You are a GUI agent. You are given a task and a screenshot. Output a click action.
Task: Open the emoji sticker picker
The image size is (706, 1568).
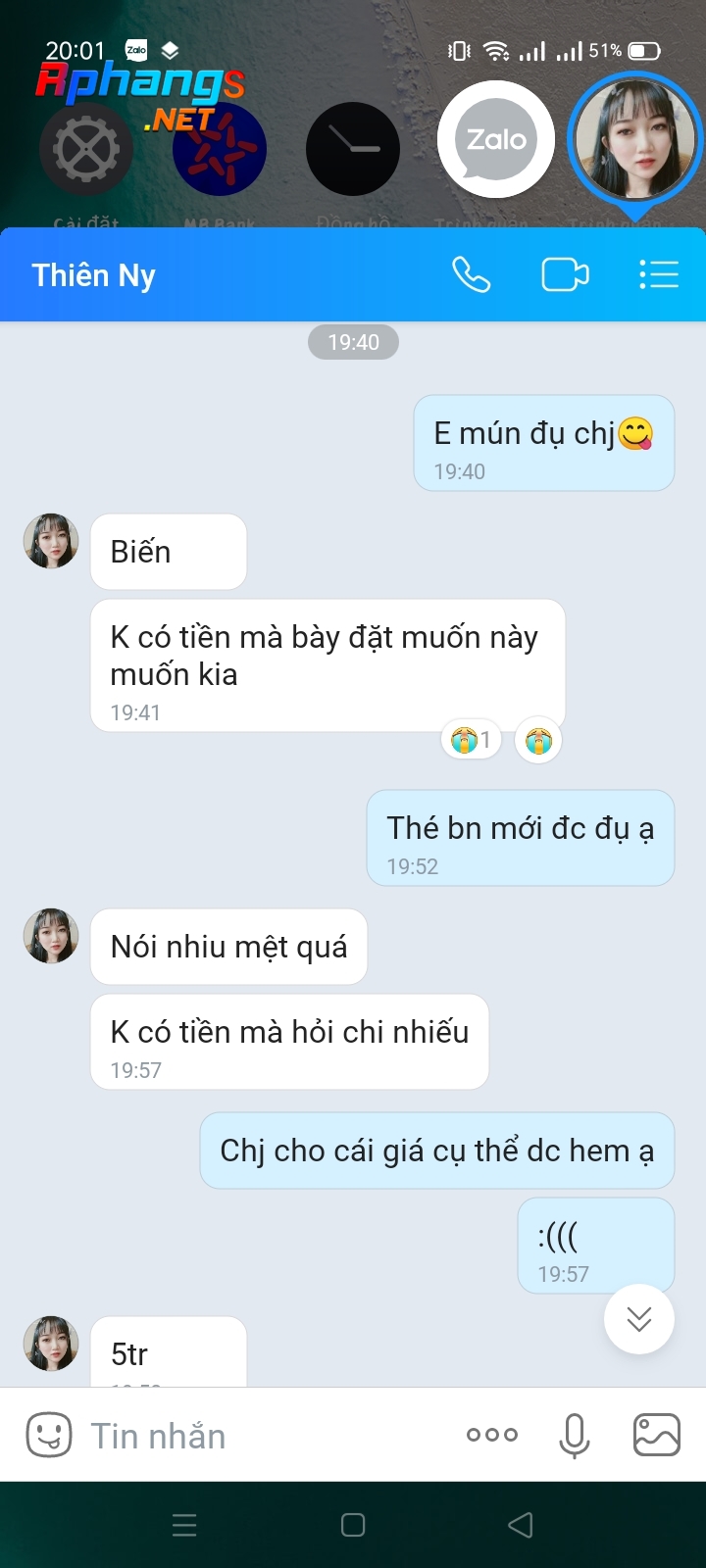tap(48, 1436)
